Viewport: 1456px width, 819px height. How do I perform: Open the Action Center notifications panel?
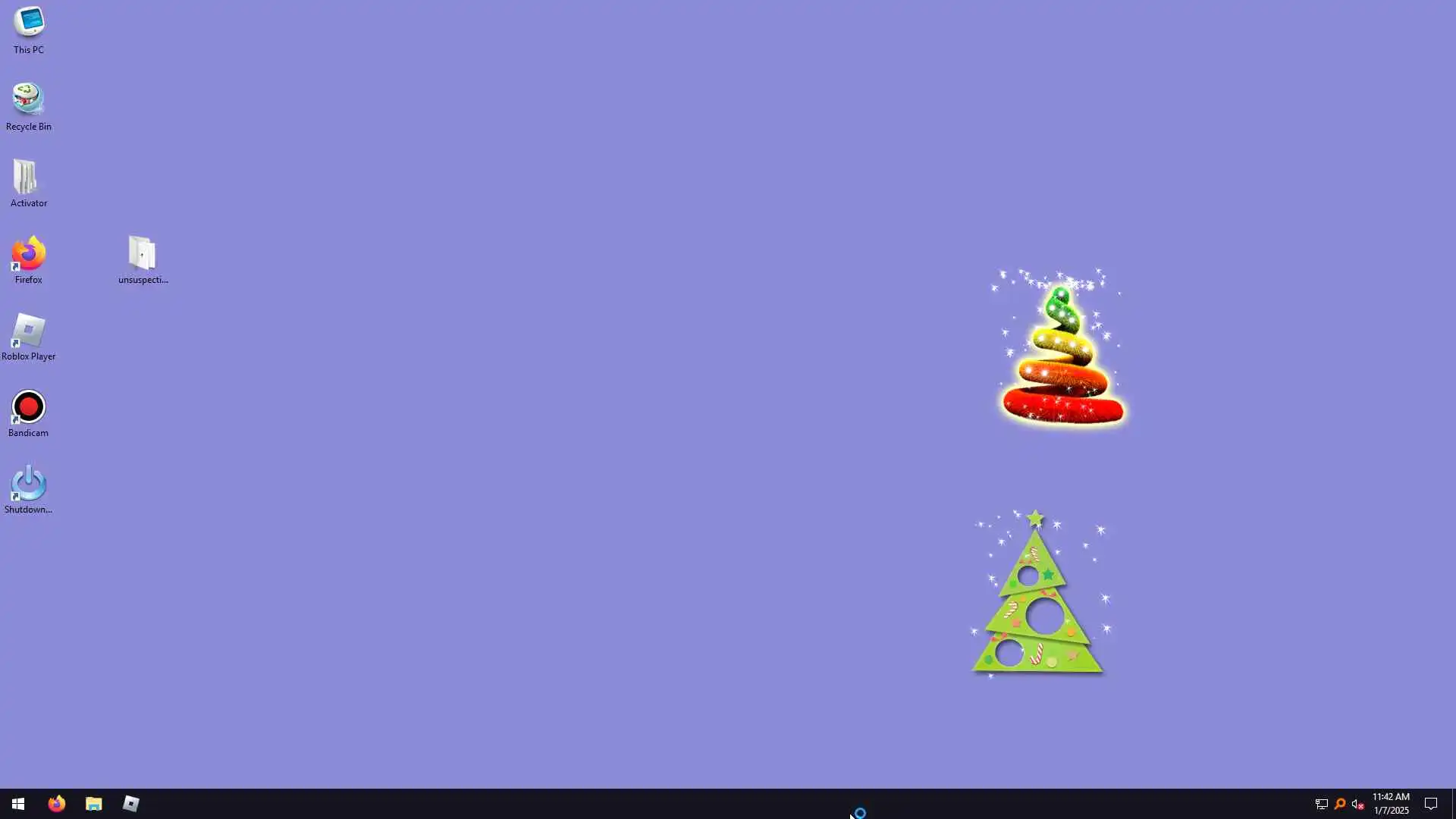(x=1431, y=805)
